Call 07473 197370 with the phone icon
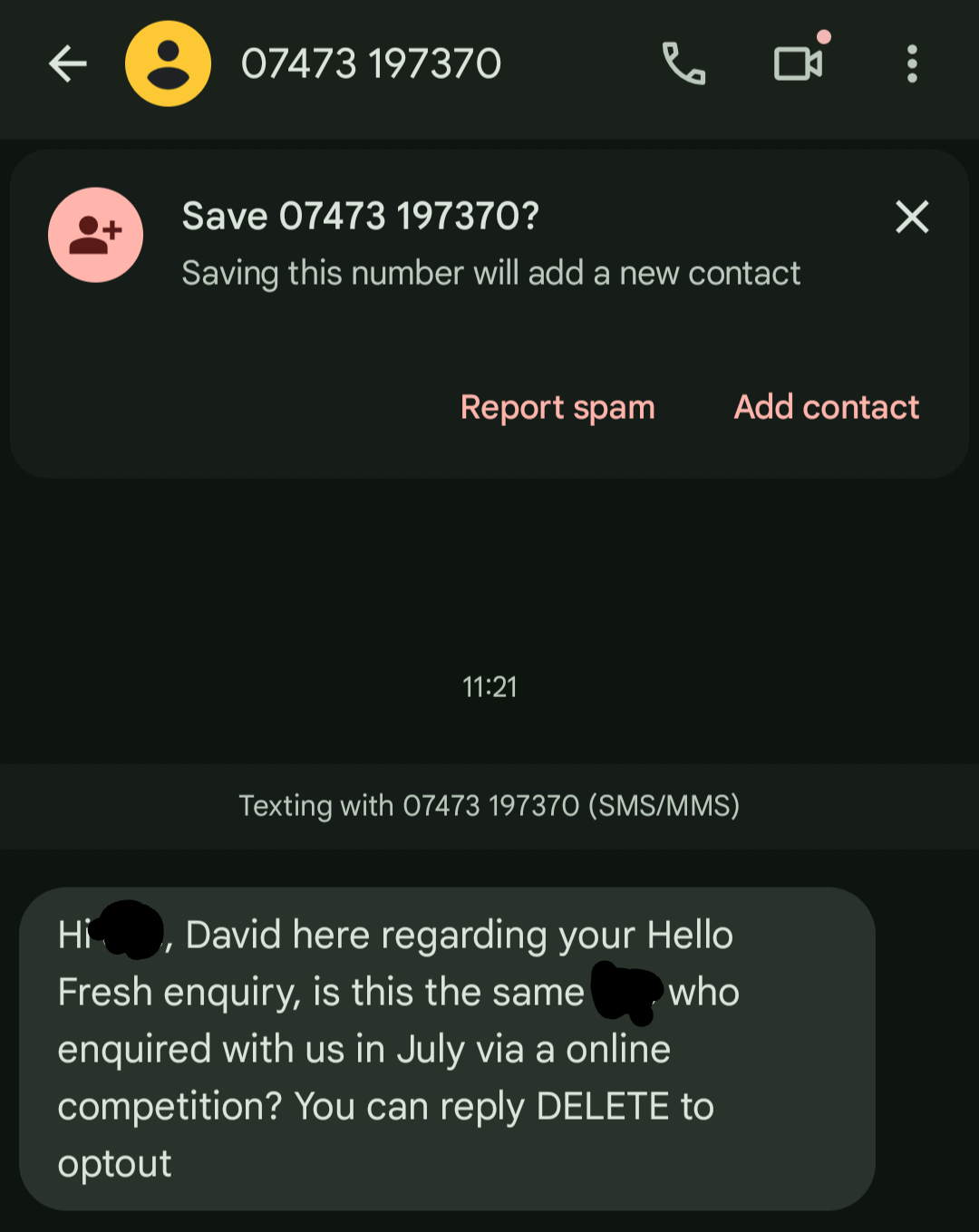 pos(683,64)
